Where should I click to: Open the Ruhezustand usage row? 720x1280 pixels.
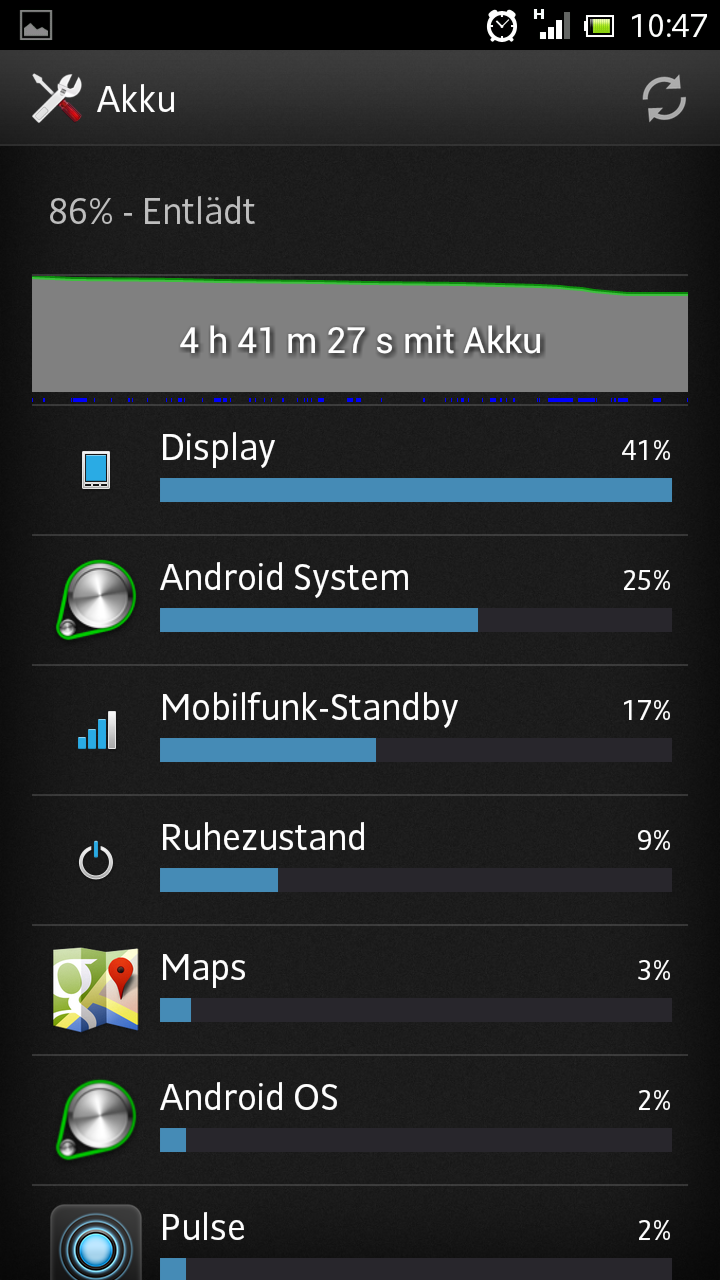[x=360, y=860]
